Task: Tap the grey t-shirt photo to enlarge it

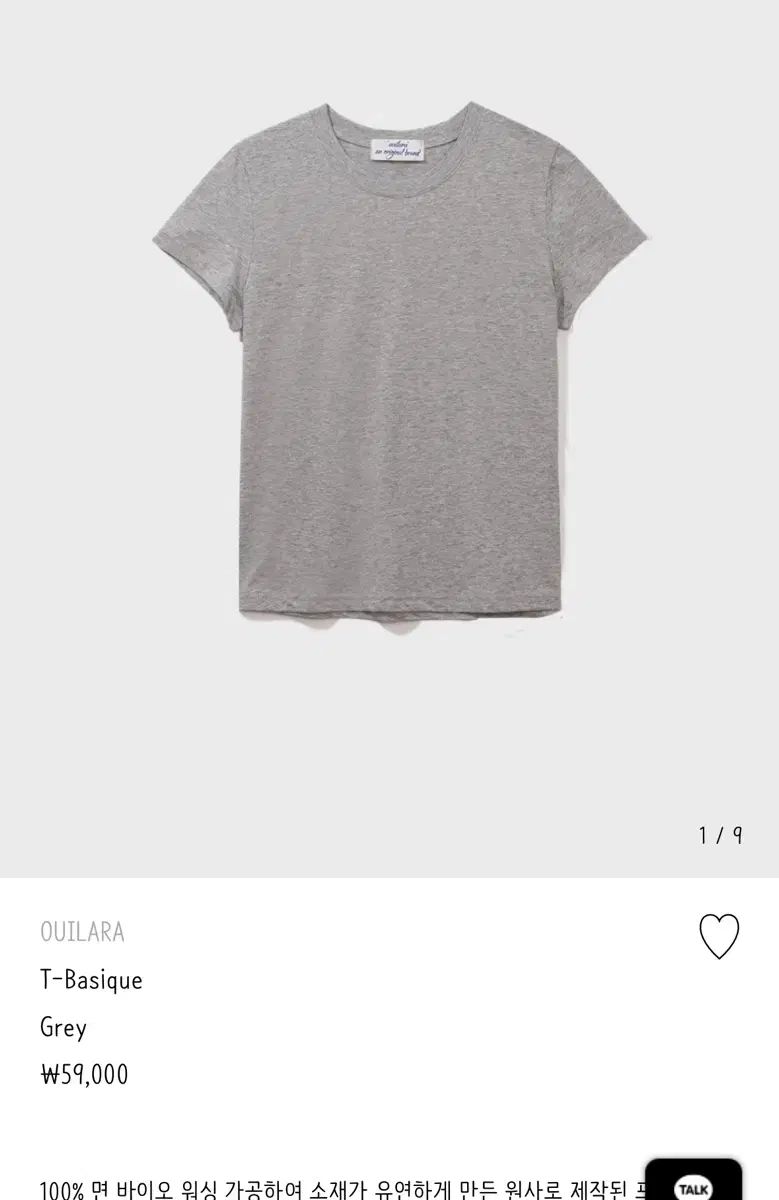Action: [389, 370]
